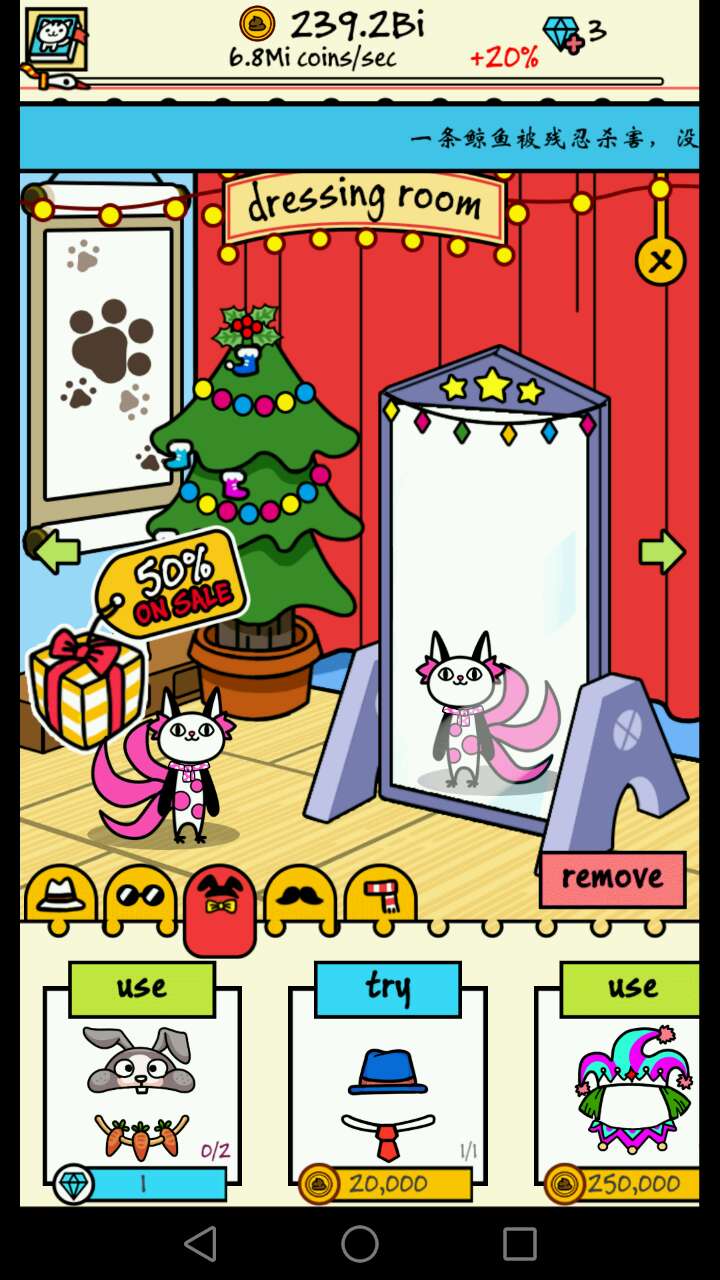Close the dressing room

660,261
